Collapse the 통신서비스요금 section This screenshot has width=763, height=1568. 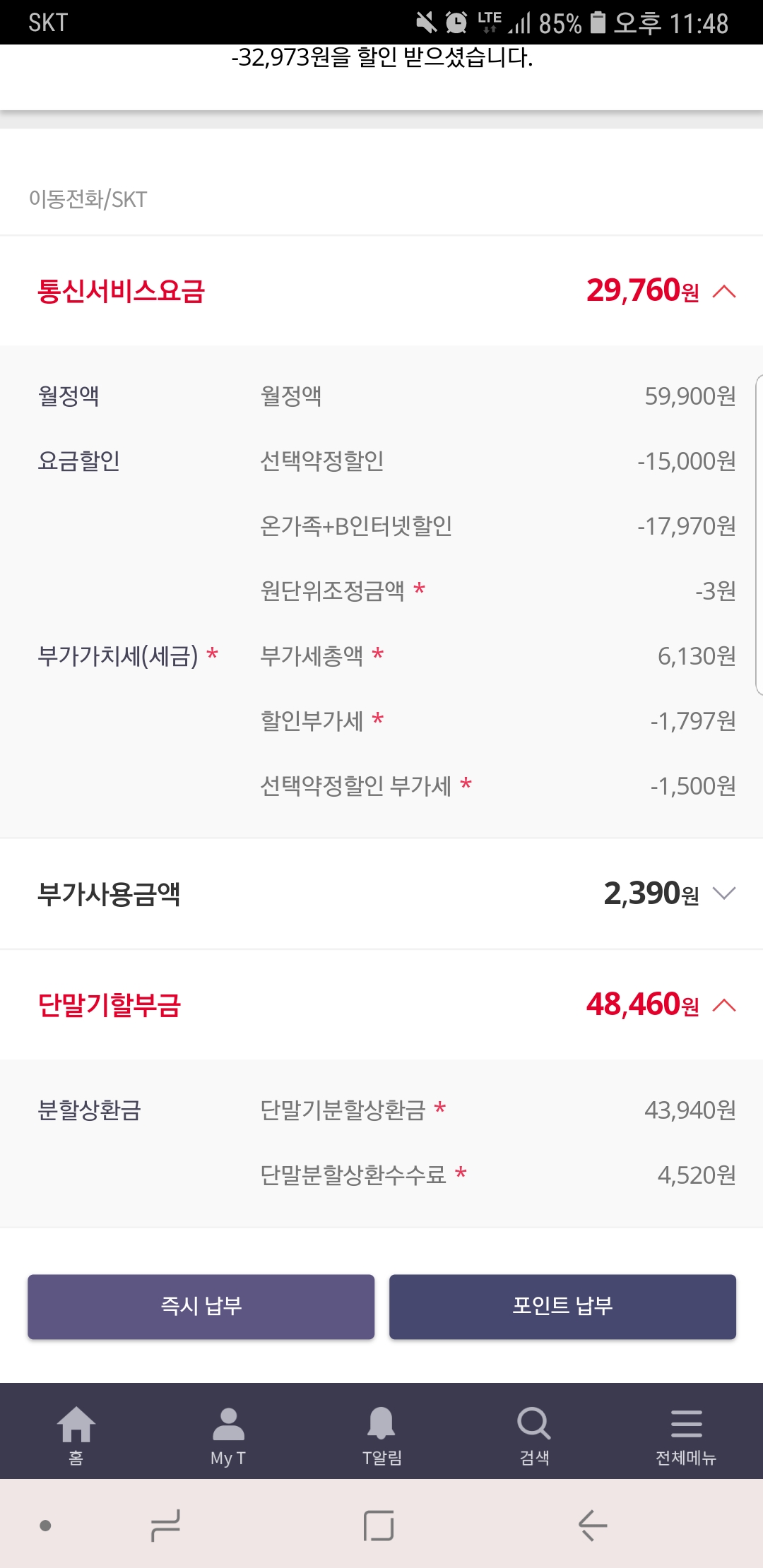(x=724, y=291)
